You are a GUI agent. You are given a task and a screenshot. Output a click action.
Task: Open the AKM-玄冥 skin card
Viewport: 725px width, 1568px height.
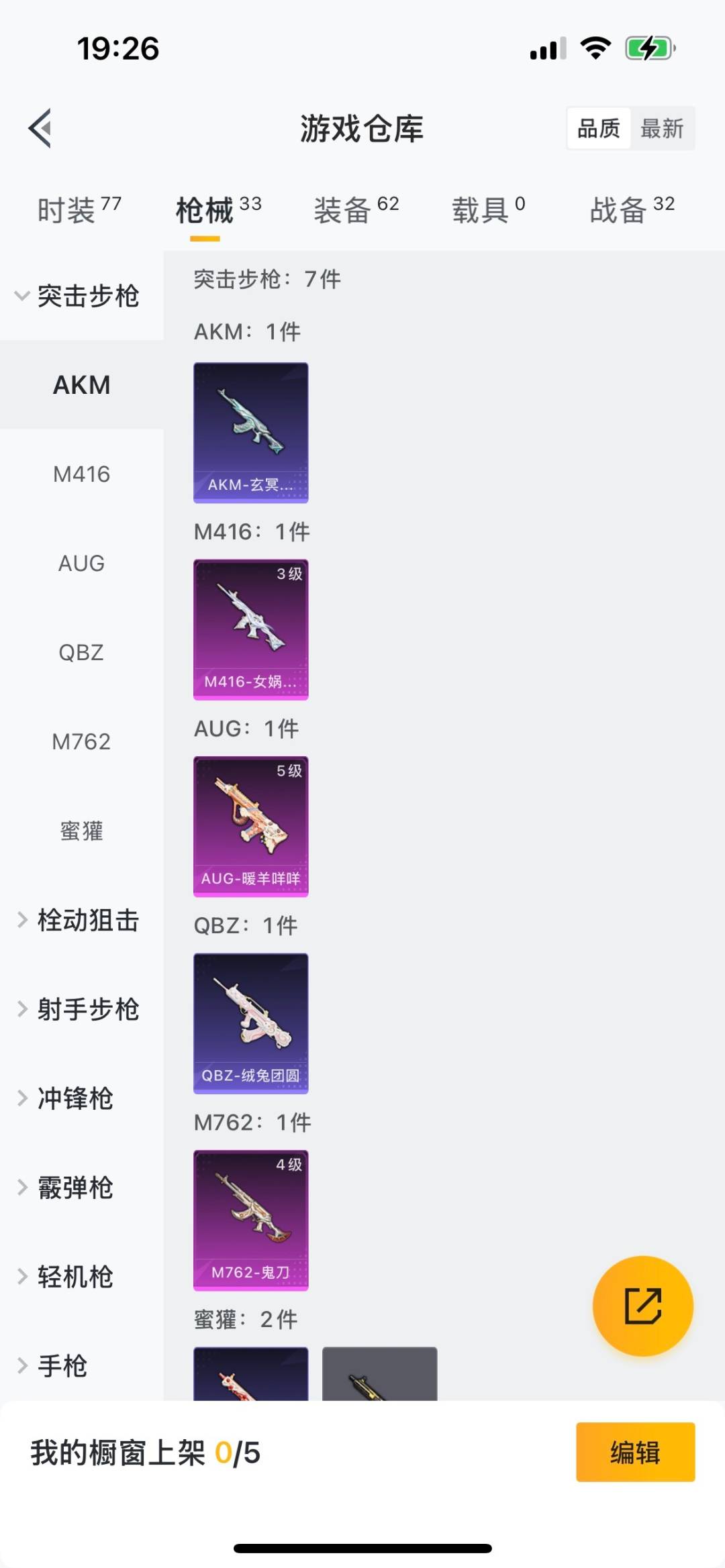tap(251, 433)
